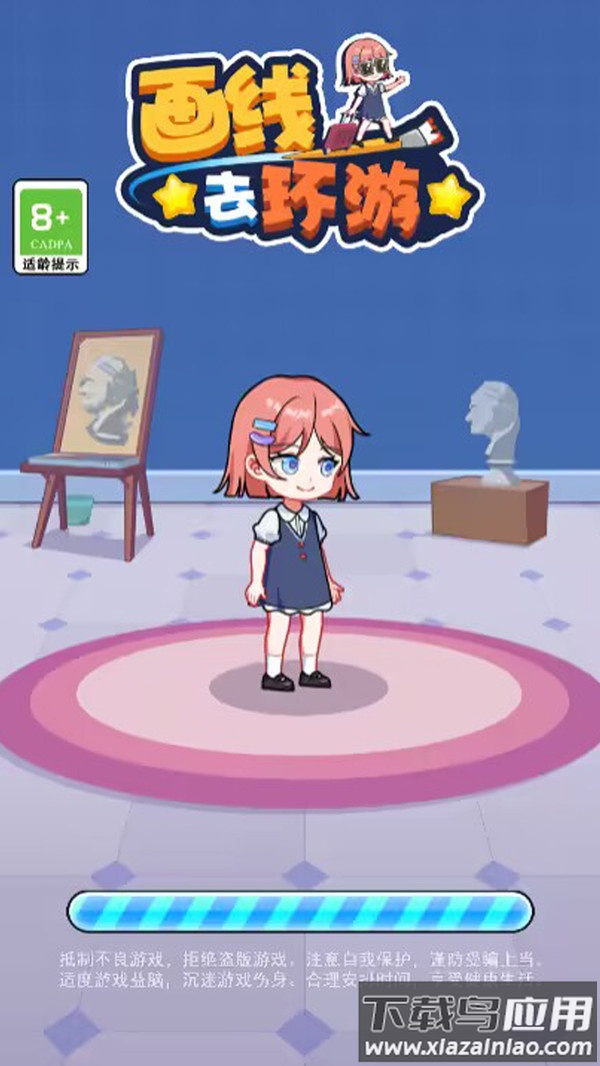
Task: Open the 8+ CADPA 适龄提示 age notice
Action: click(x=50, y=227)
